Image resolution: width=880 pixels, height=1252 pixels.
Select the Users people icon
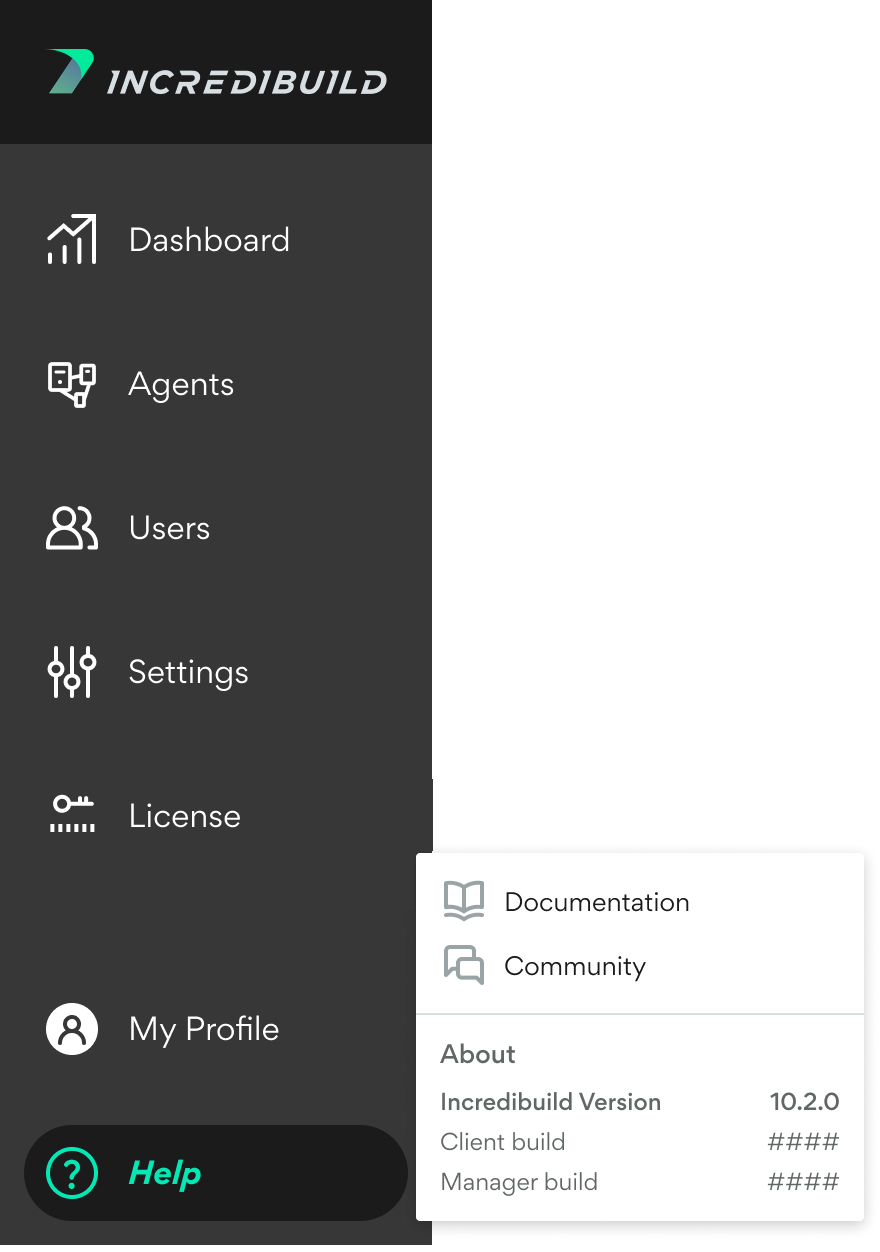[71, 527]
